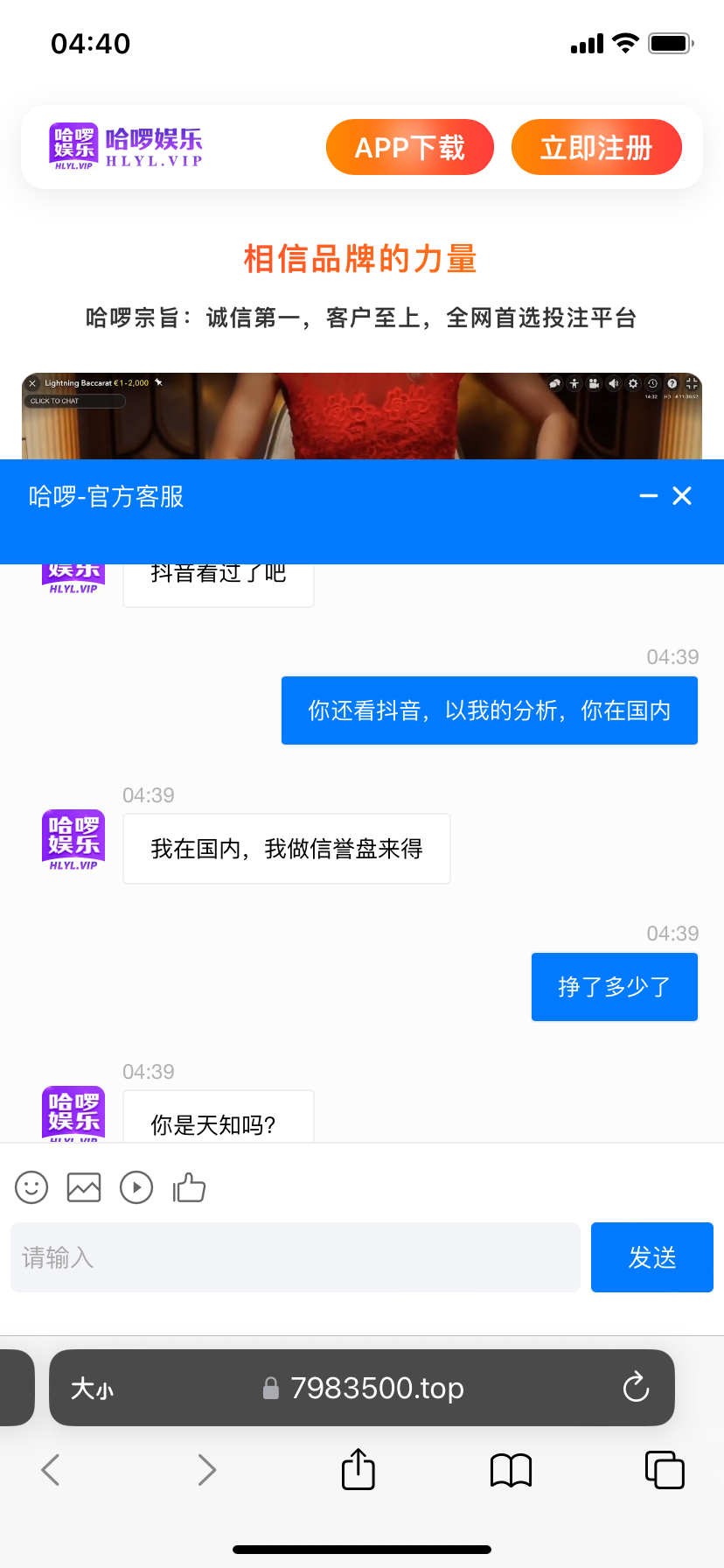Go back to the previous page
724x1568 pixels.
[x=51, y=1470]
